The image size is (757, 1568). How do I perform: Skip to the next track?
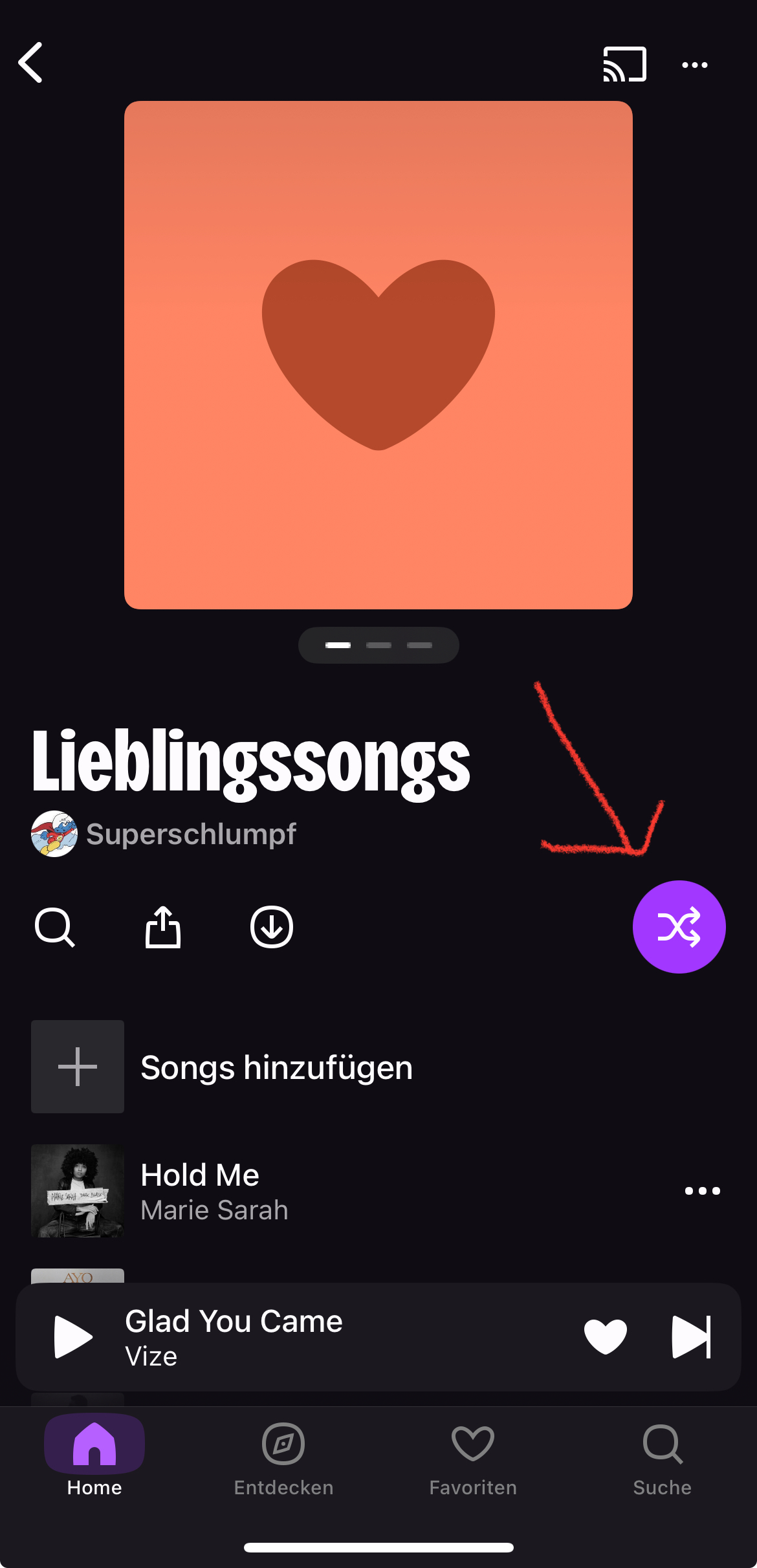(x=691, y=1336)
